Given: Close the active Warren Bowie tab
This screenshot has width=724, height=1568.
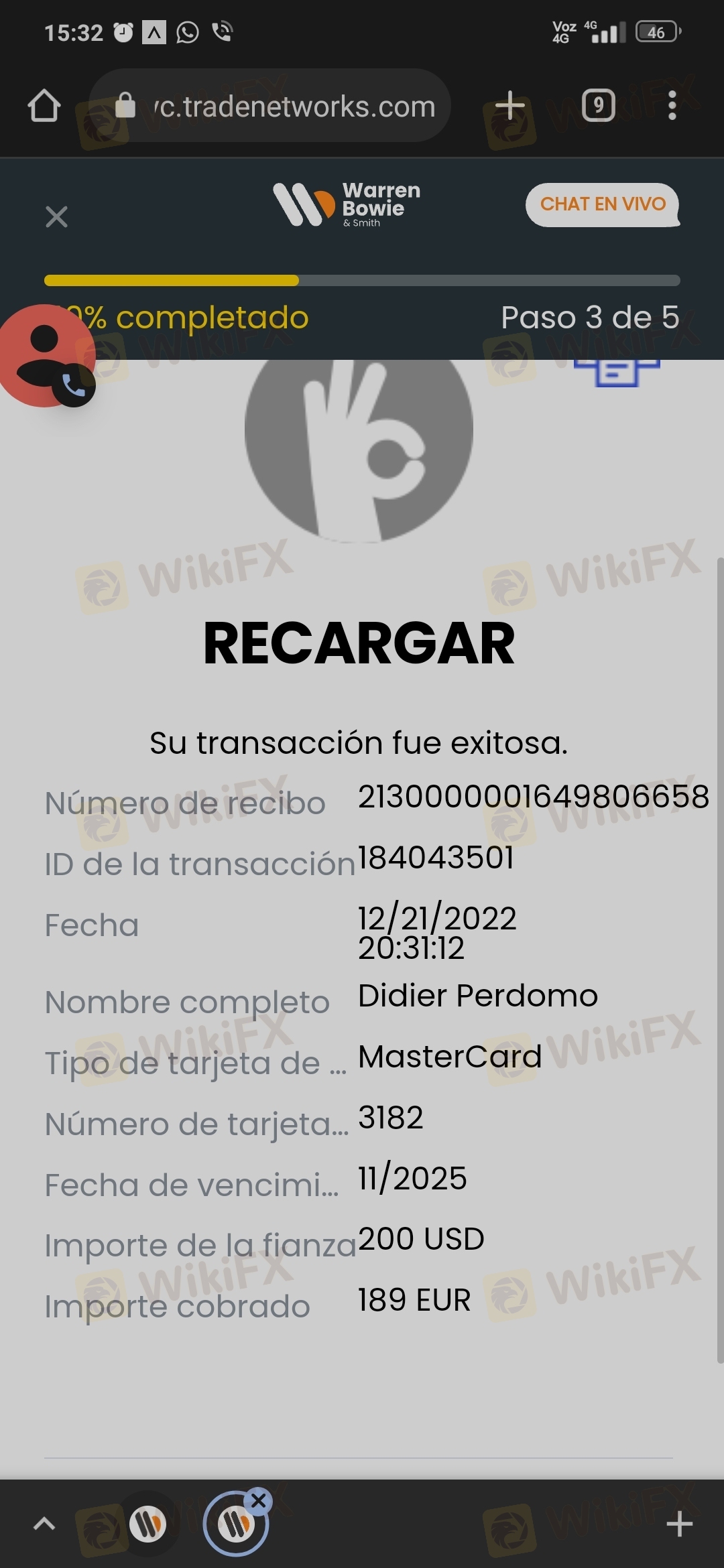Looking at the screenshot, I should click(x=259, y=1502).
